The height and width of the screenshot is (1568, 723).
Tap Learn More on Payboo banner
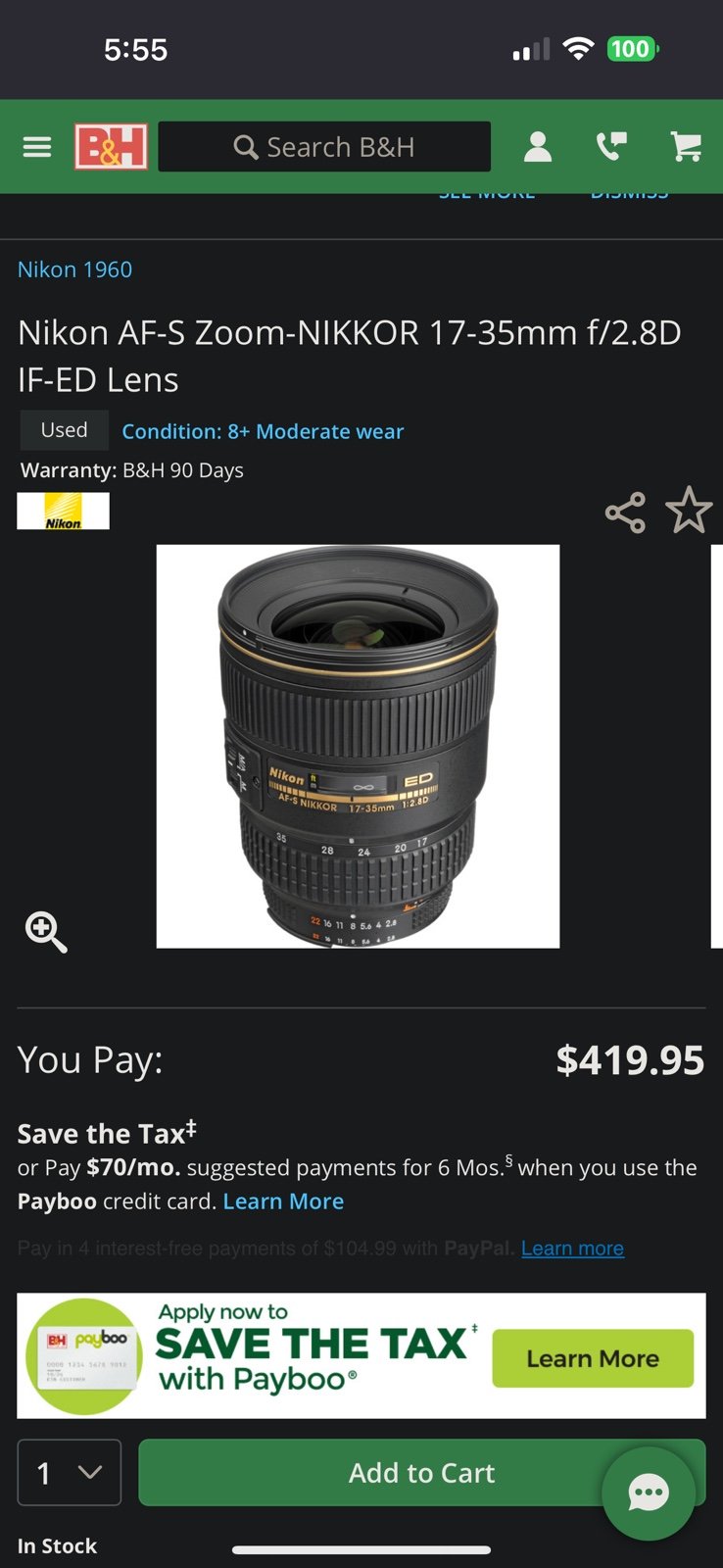[593, 1358]
